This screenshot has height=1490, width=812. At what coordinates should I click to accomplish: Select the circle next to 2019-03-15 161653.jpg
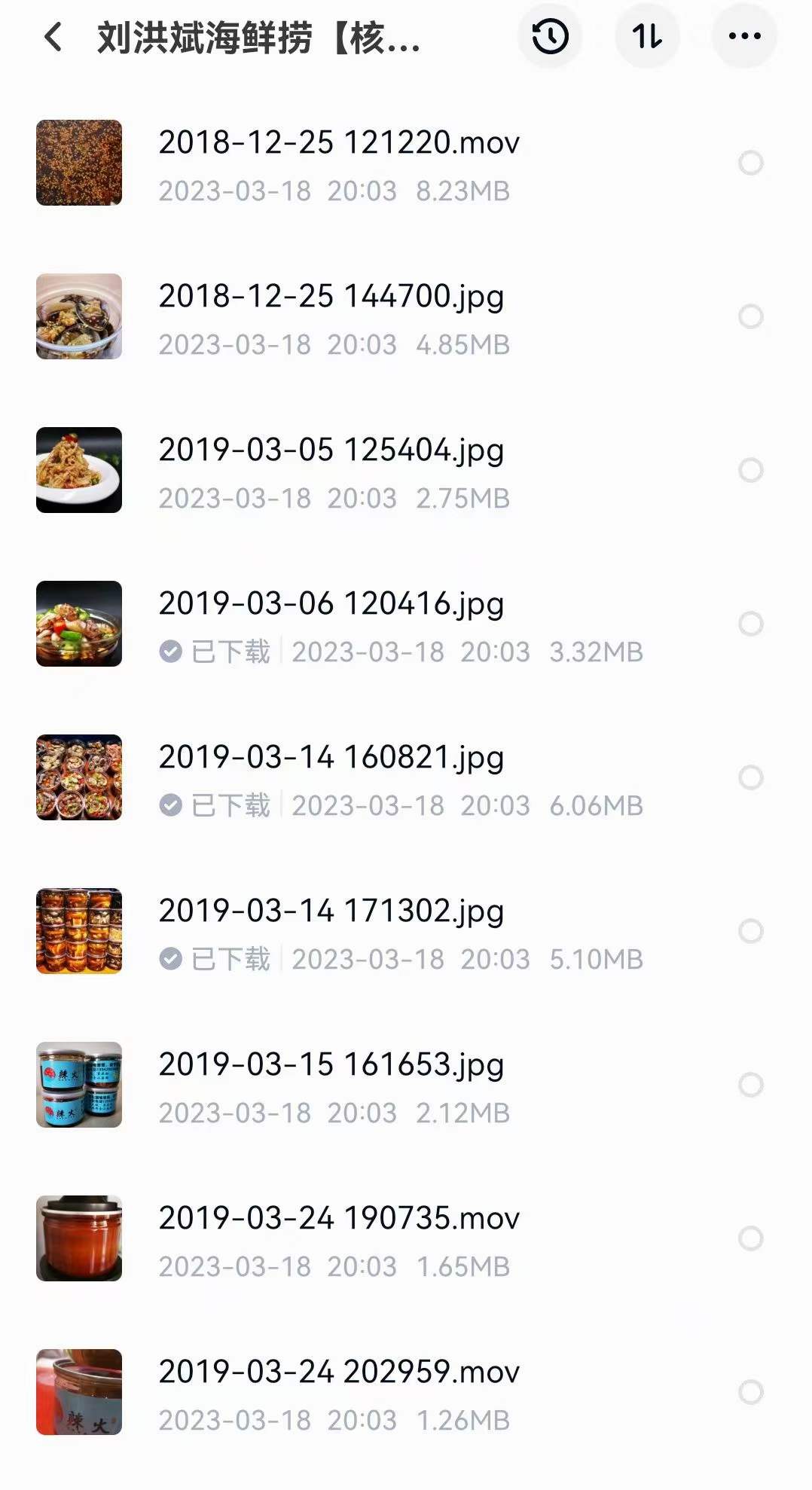749,1085
